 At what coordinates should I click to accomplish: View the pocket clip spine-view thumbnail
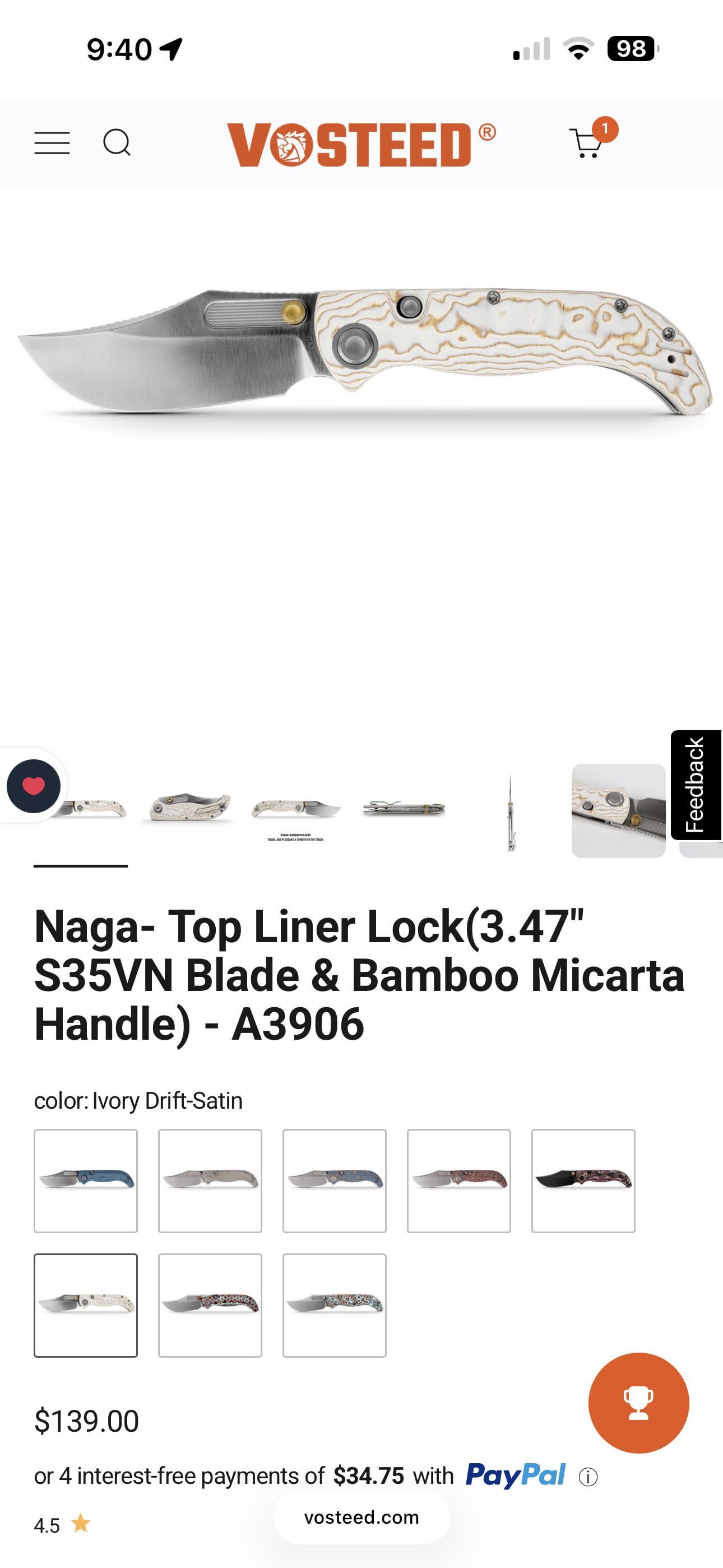click(x=404, y=809)
